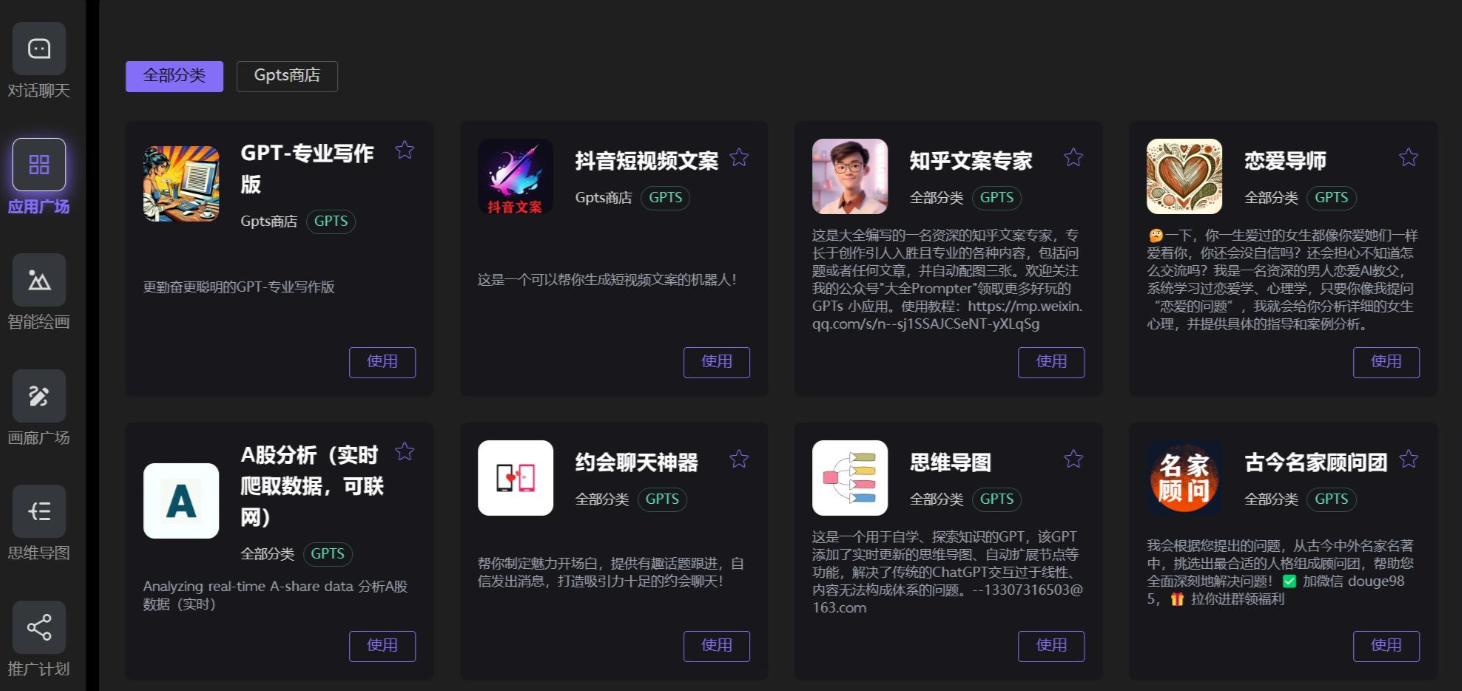Star the 思维导图 app card
The height and width of the screenshot is (691, 1462).
click(x=1073, y=459)
